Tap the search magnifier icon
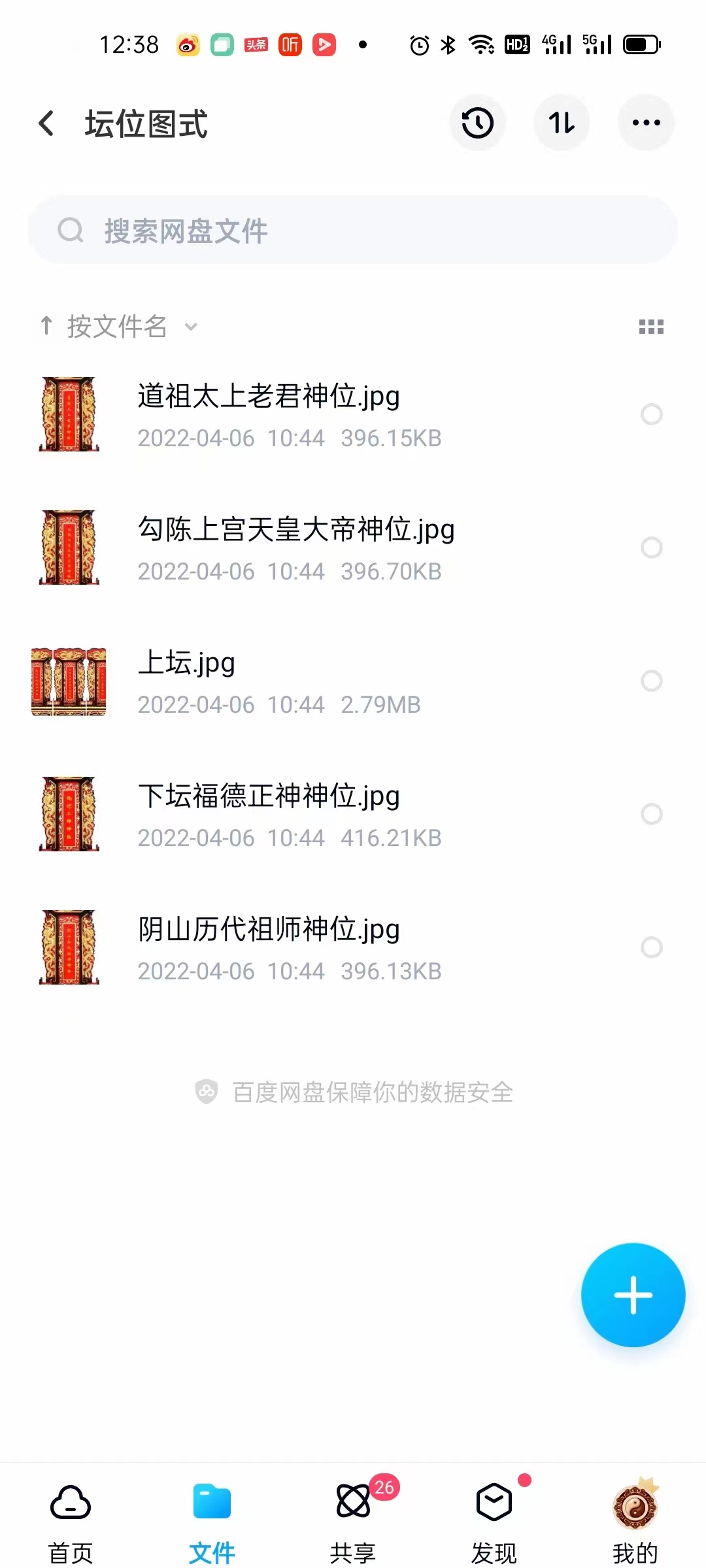 pyautogui.click(x=71, y=230)
